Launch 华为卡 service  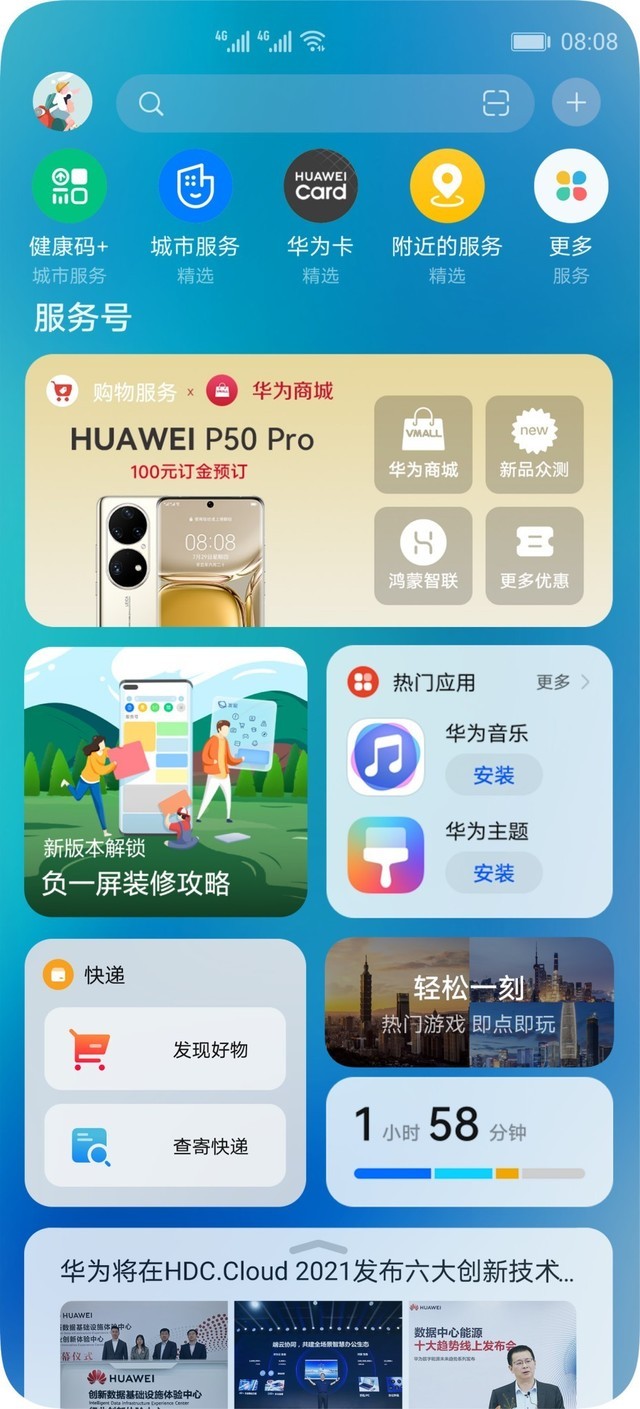pyautogui.click(x=321, y=187)
